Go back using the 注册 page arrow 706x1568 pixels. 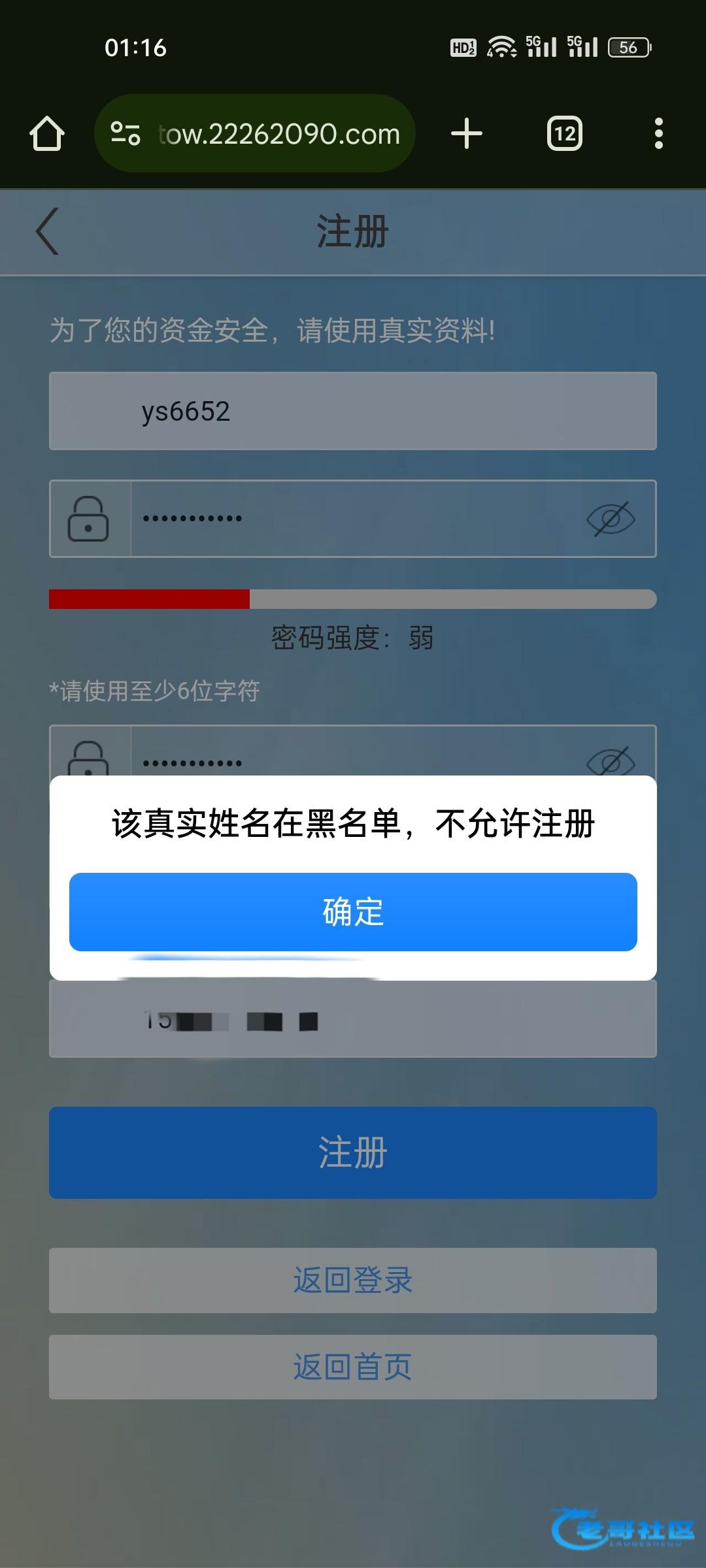coord(47,231)
